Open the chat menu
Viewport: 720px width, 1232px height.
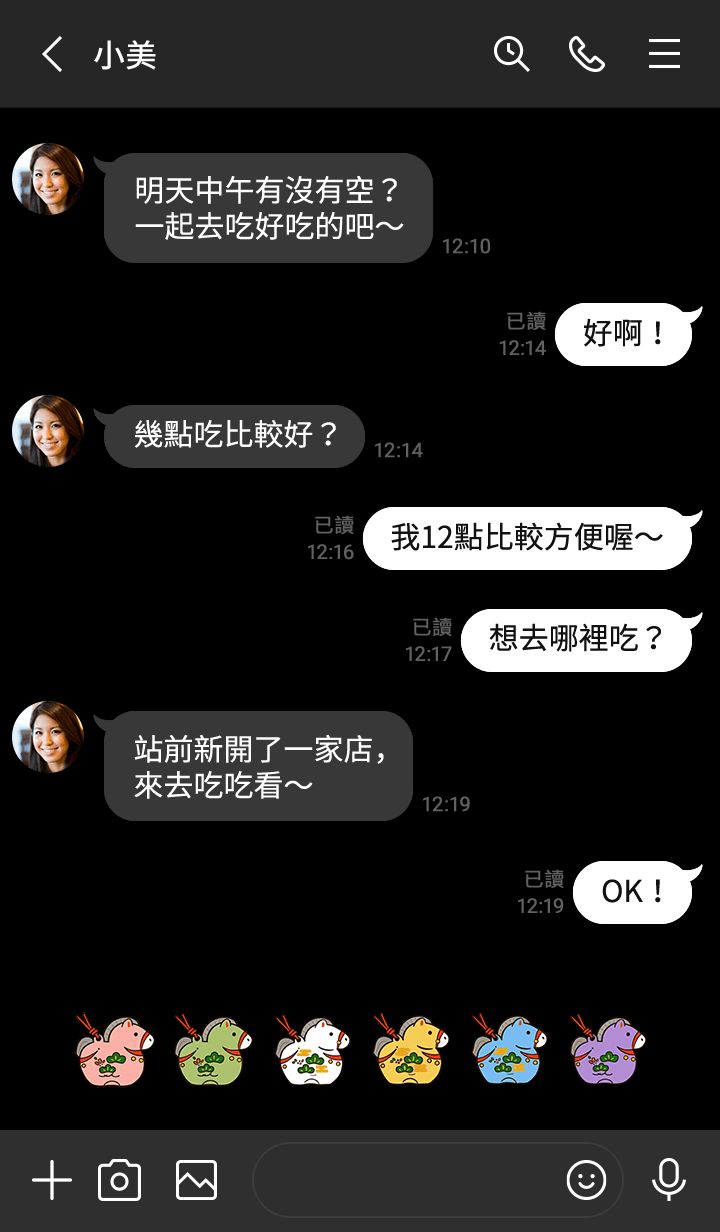click(x=664, y=54)
